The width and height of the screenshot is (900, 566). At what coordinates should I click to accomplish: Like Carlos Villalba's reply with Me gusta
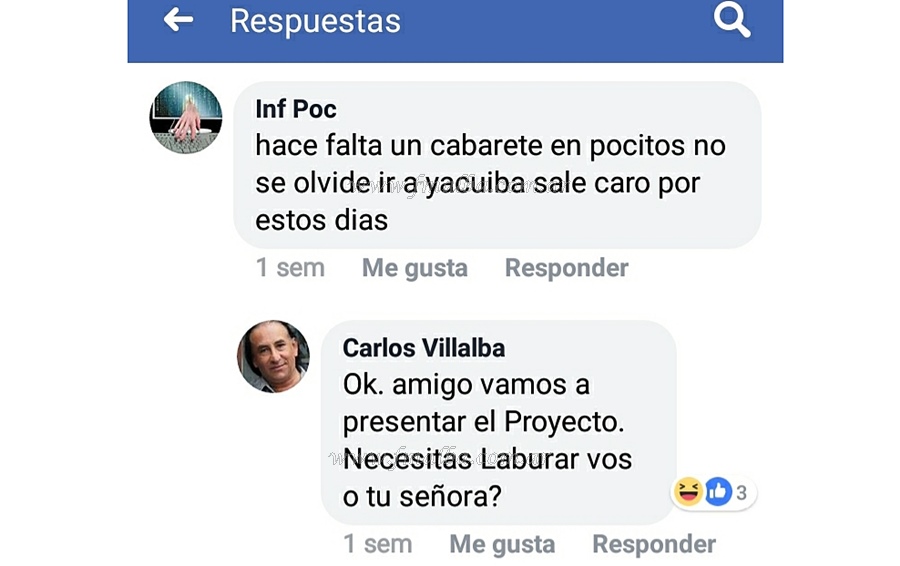click(x=502, y=544)
